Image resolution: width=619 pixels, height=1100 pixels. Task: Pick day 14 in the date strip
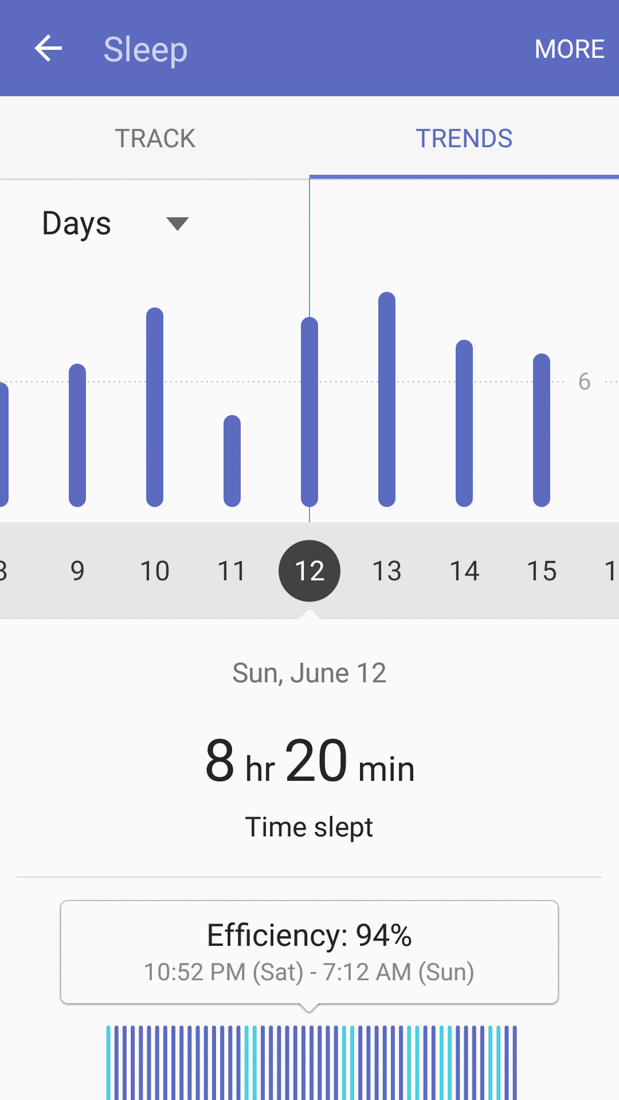tap(464, 571)
